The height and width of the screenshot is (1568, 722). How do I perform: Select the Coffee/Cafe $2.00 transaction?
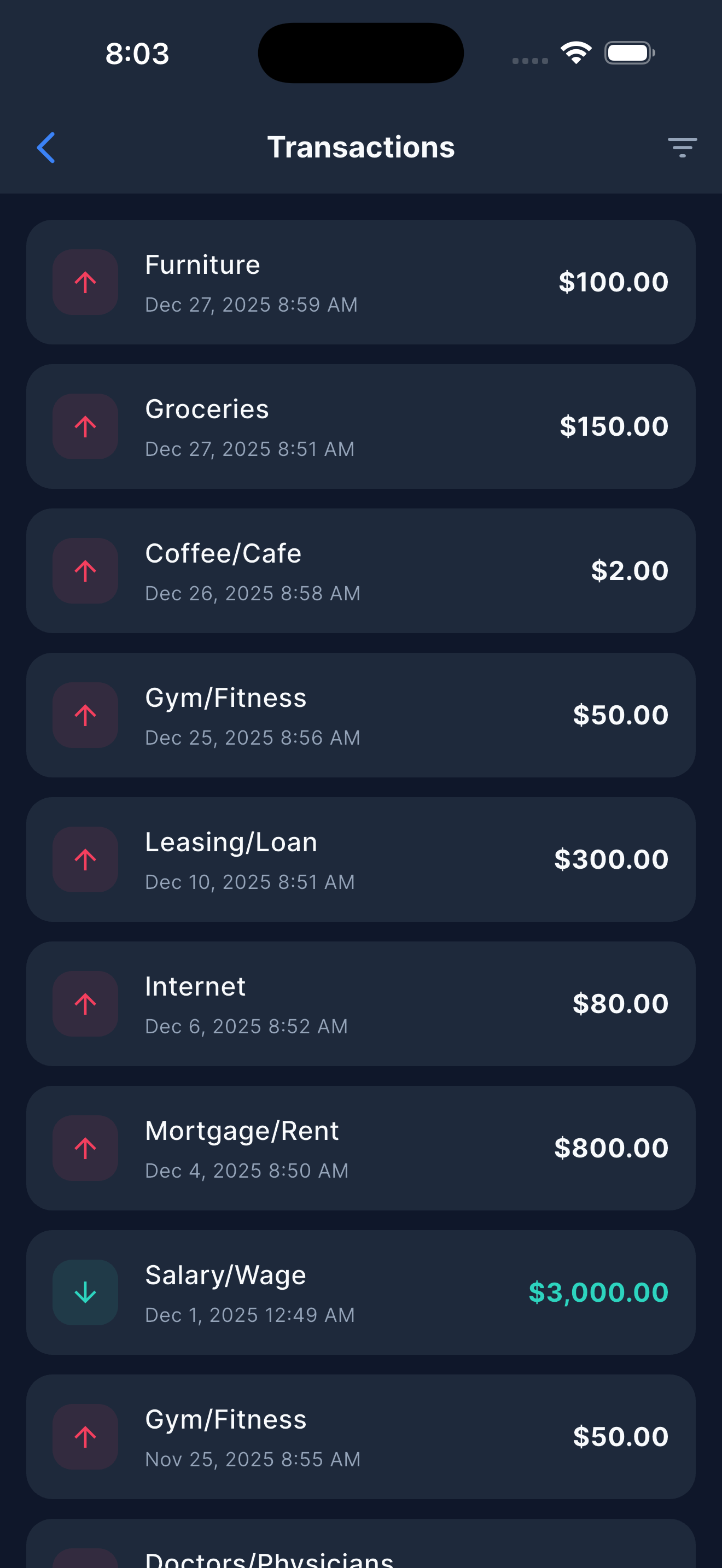[360, 571]
